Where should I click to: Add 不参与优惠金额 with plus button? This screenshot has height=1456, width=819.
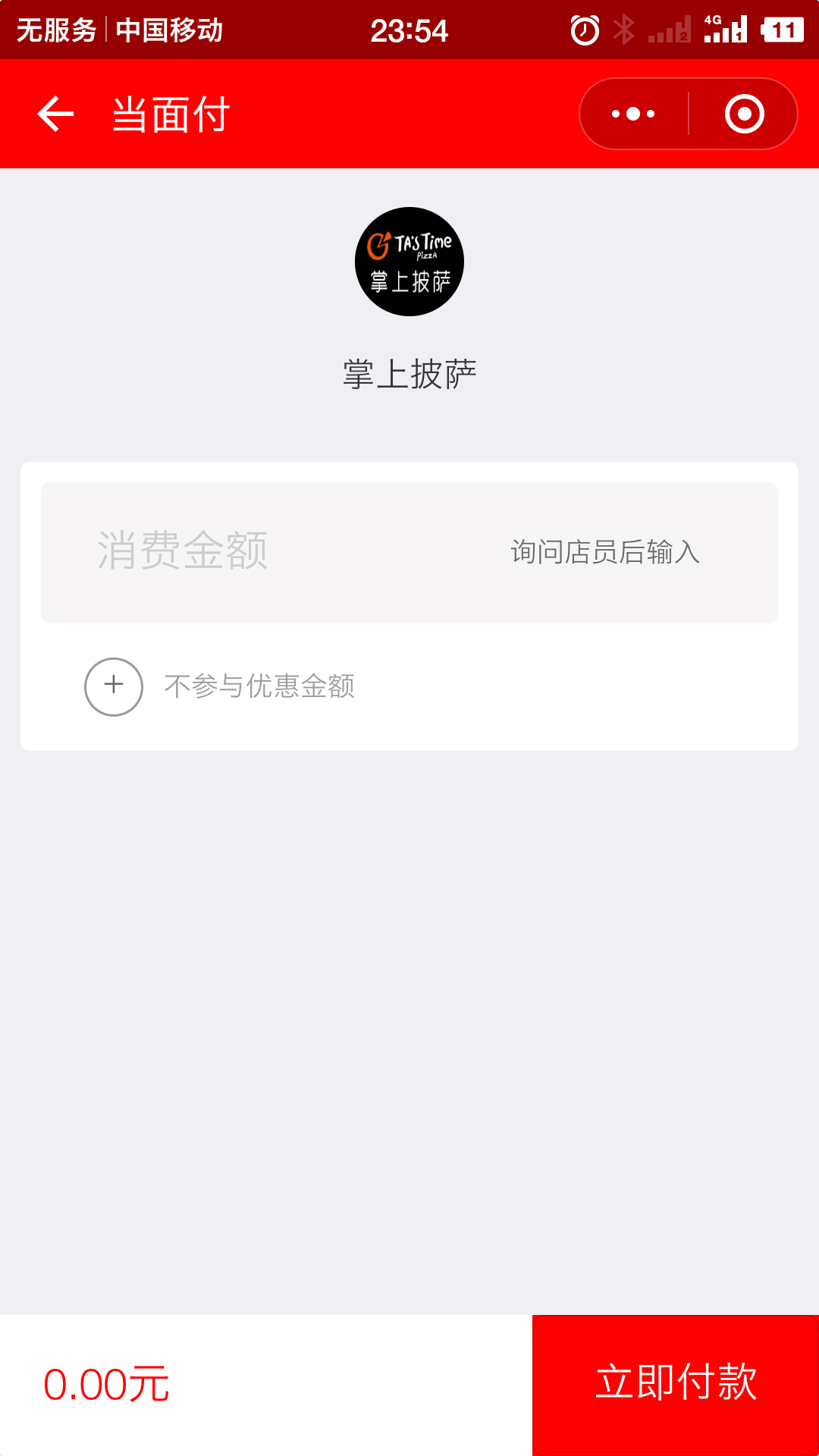coord(114,686)
